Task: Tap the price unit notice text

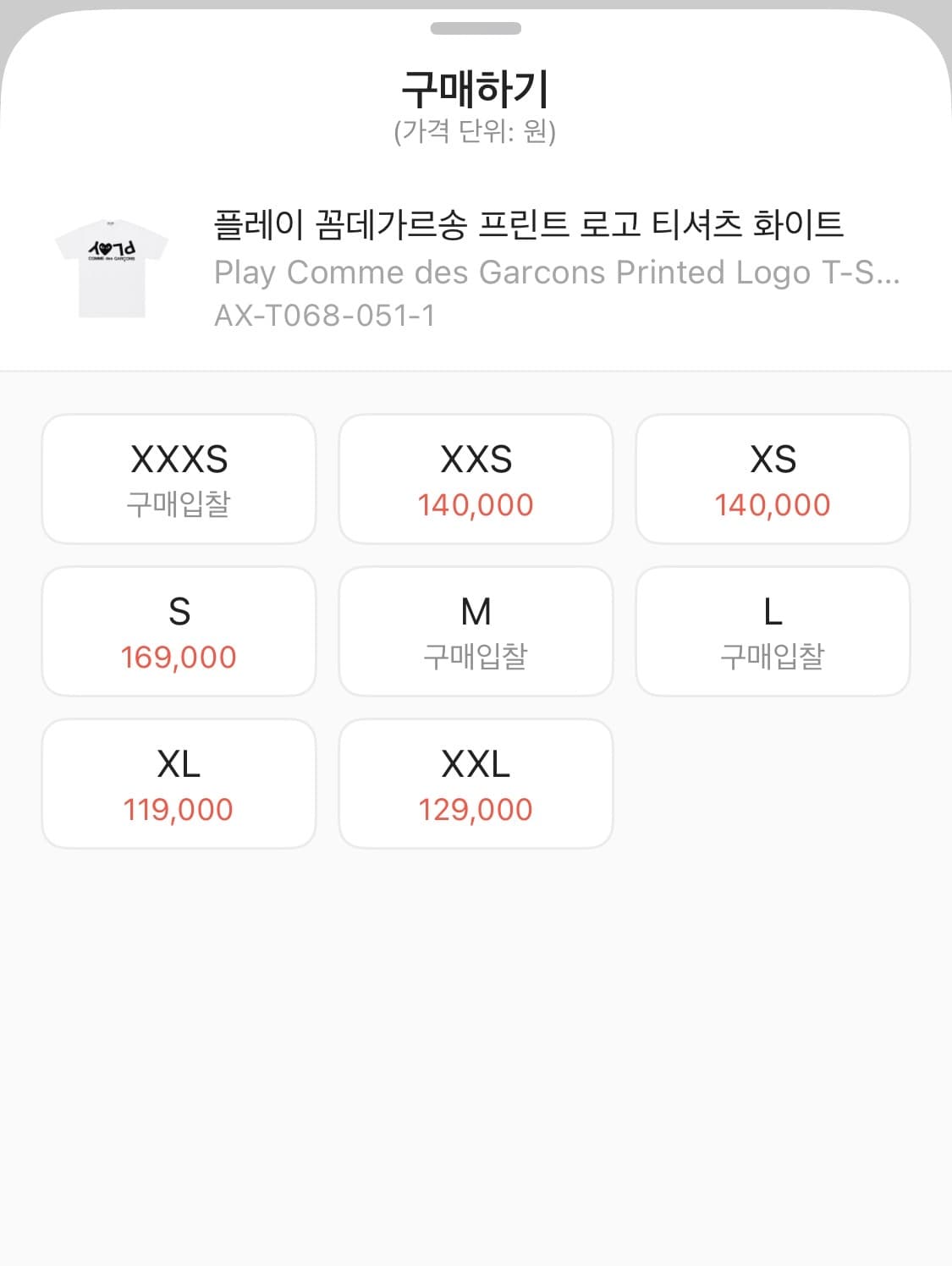Action: point(476,130)
